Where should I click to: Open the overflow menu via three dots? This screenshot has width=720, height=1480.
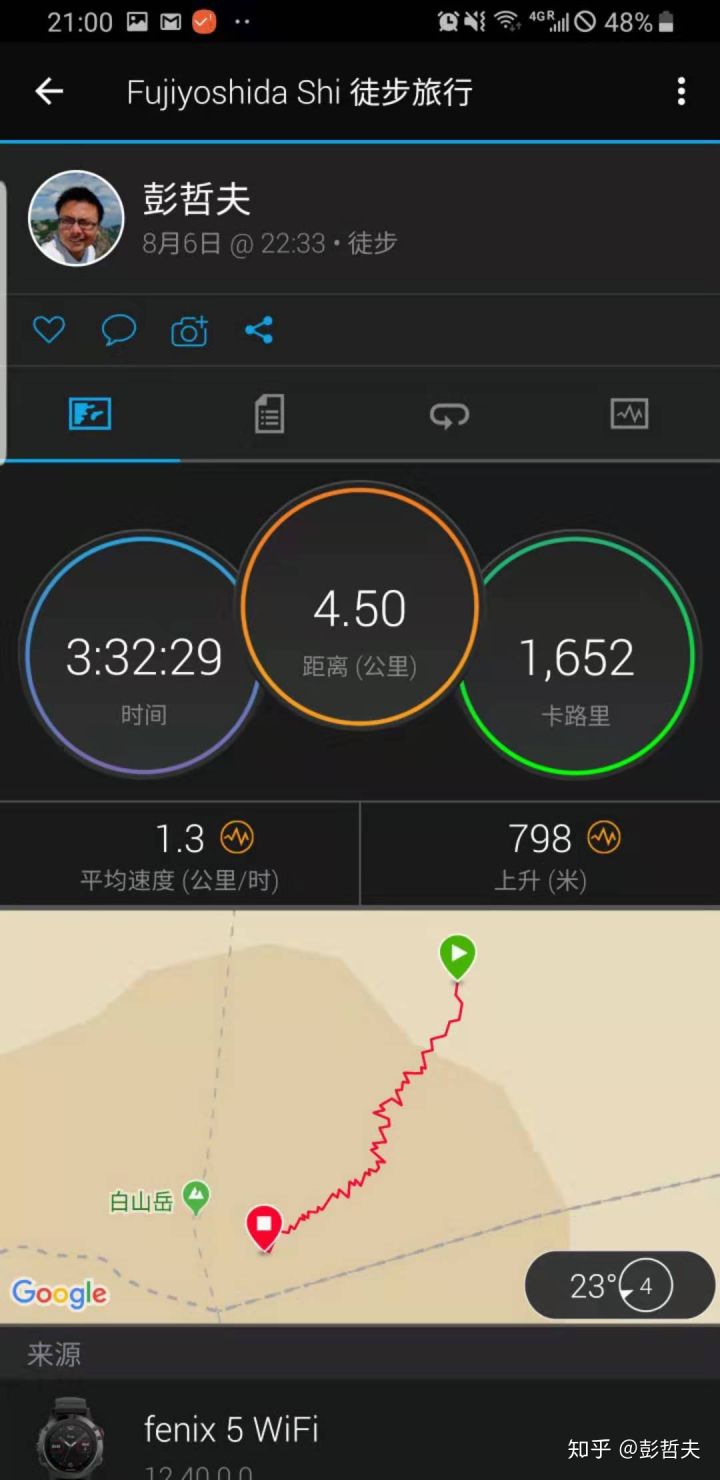click(681, 91)
